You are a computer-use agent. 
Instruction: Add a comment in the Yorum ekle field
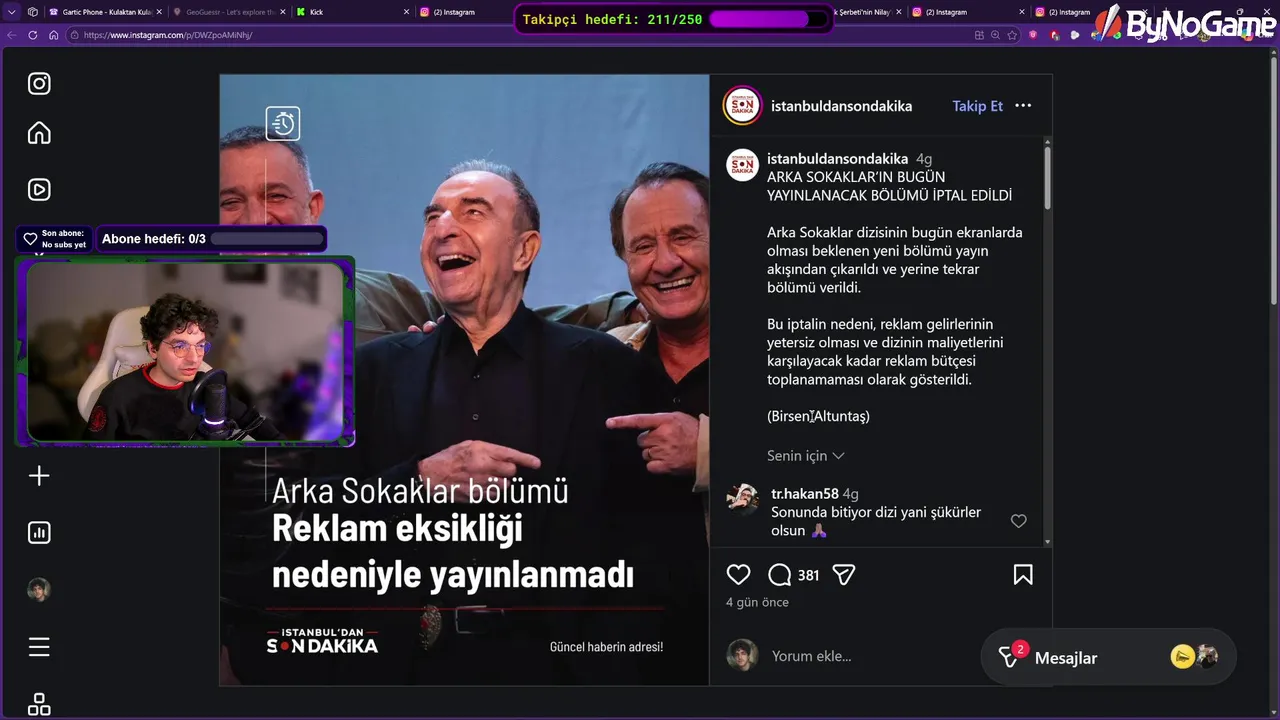click(850, 657)
